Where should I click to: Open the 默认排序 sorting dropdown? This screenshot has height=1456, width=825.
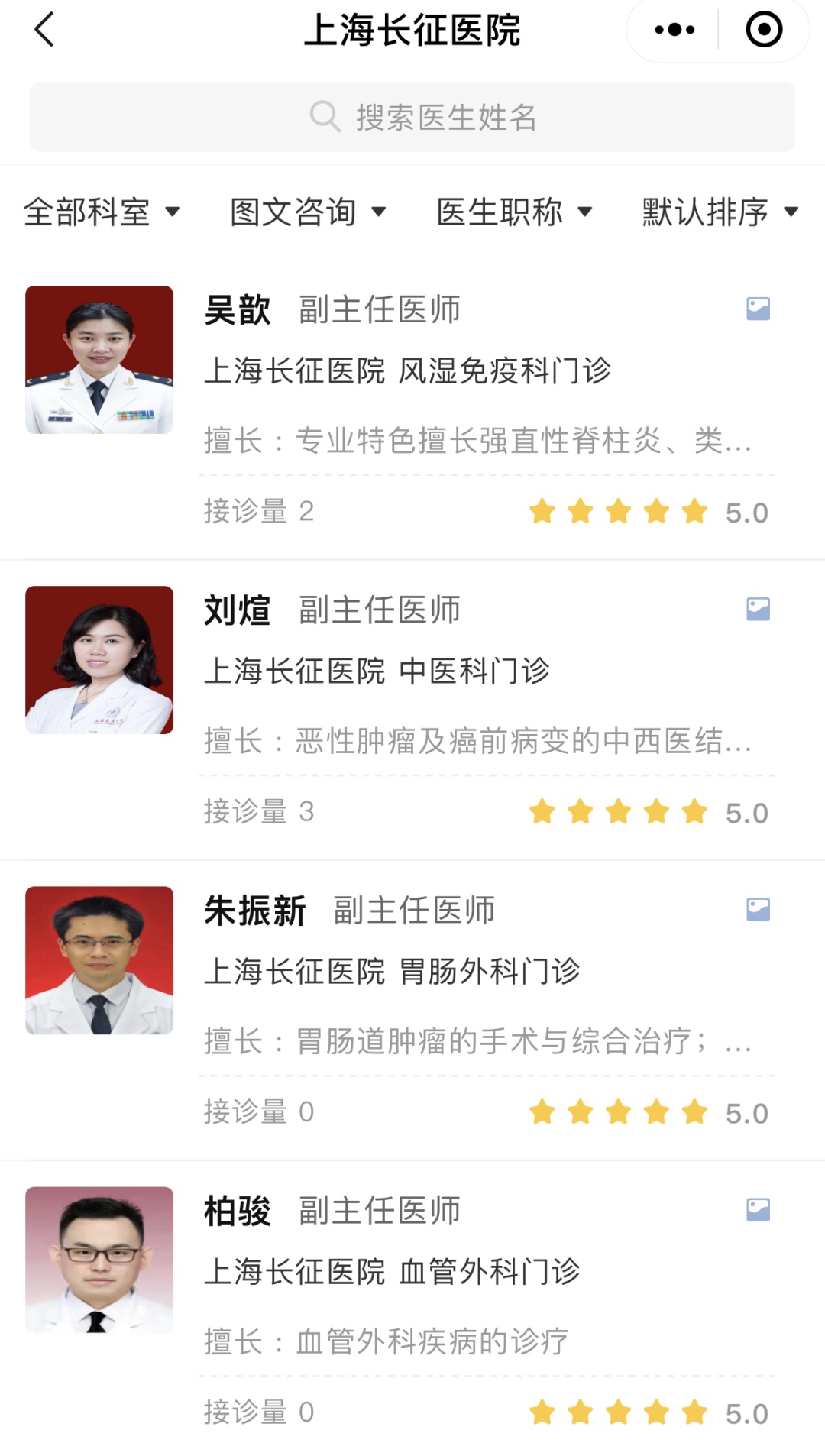720,212
